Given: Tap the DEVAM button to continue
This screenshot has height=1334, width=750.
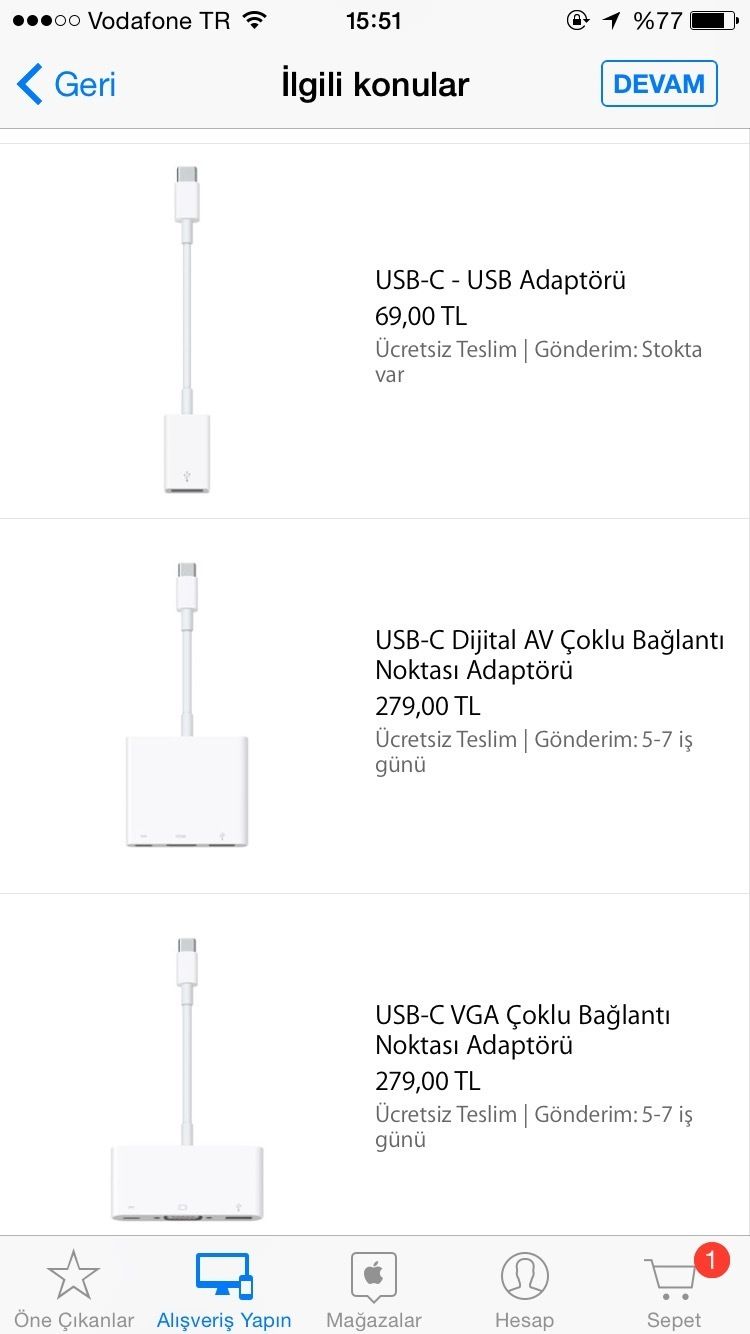Looking at the screenshot, I should (x=659, y=84).
